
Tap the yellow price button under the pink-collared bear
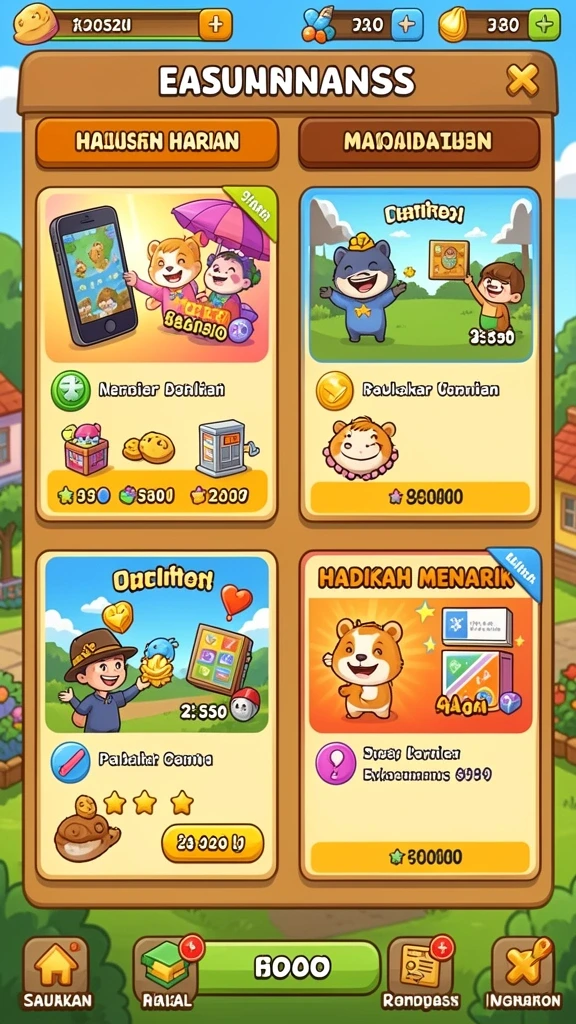pos(420,498)
